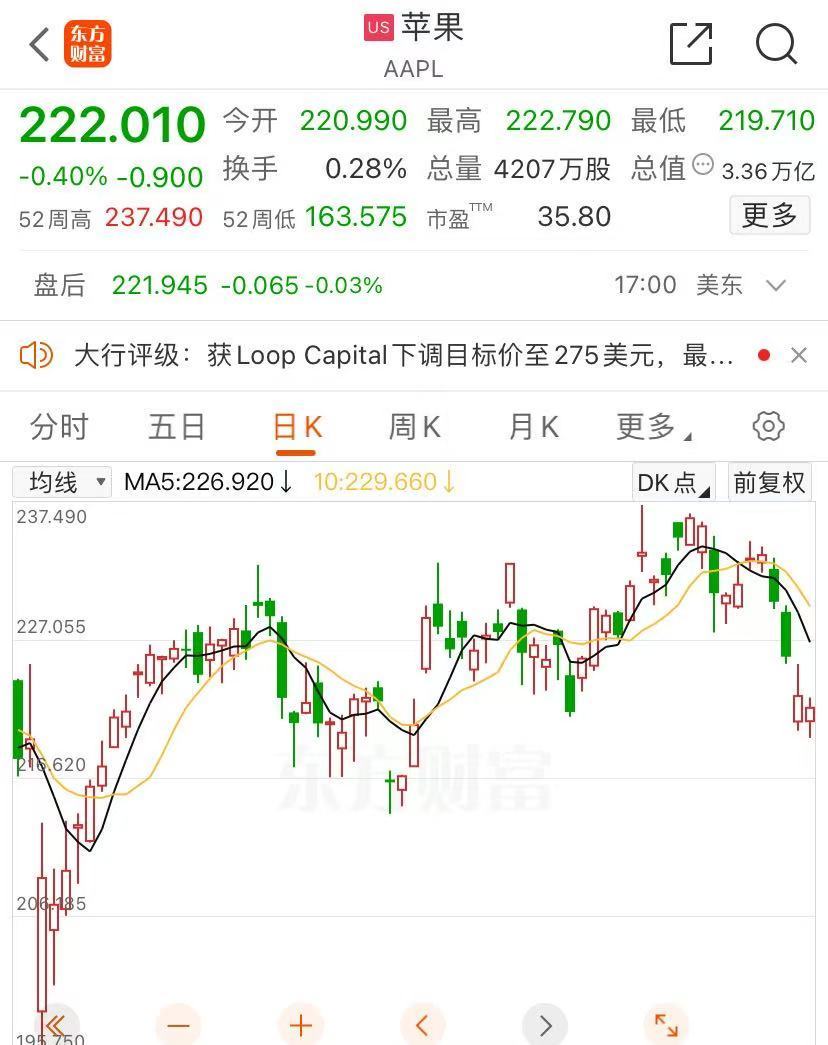Switch to the 月K chart tab
The width and height of the screenshot is (828, 1045).
(533, 427)
